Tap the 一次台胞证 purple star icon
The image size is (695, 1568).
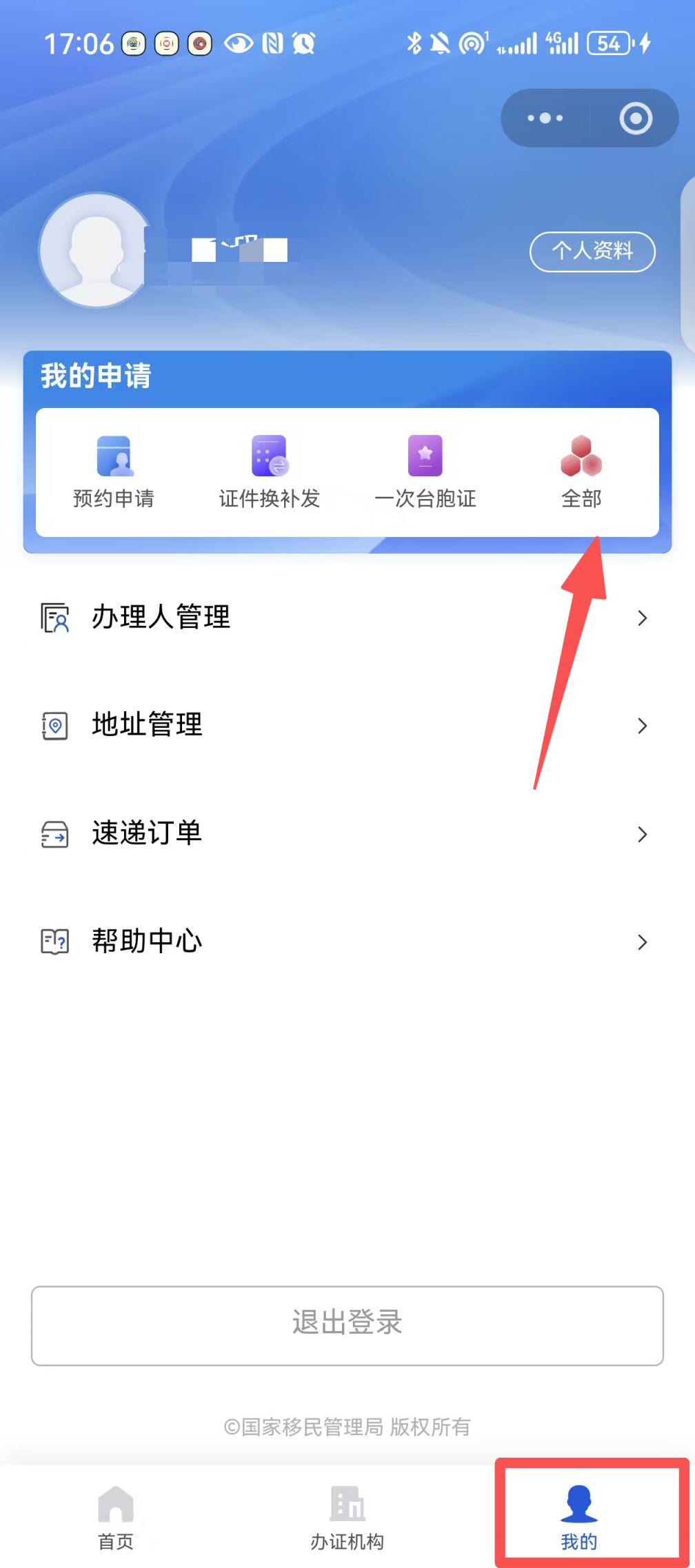point(426,456)
